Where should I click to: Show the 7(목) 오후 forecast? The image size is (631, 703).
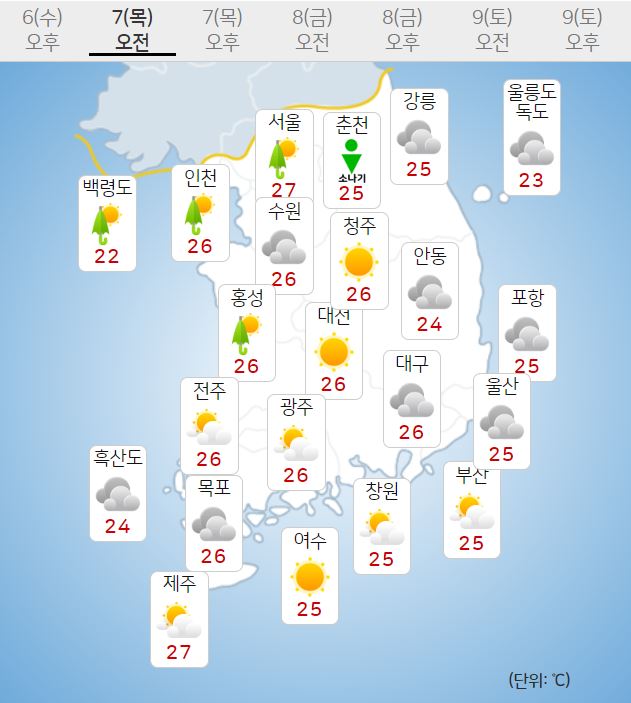coord(222,29)
